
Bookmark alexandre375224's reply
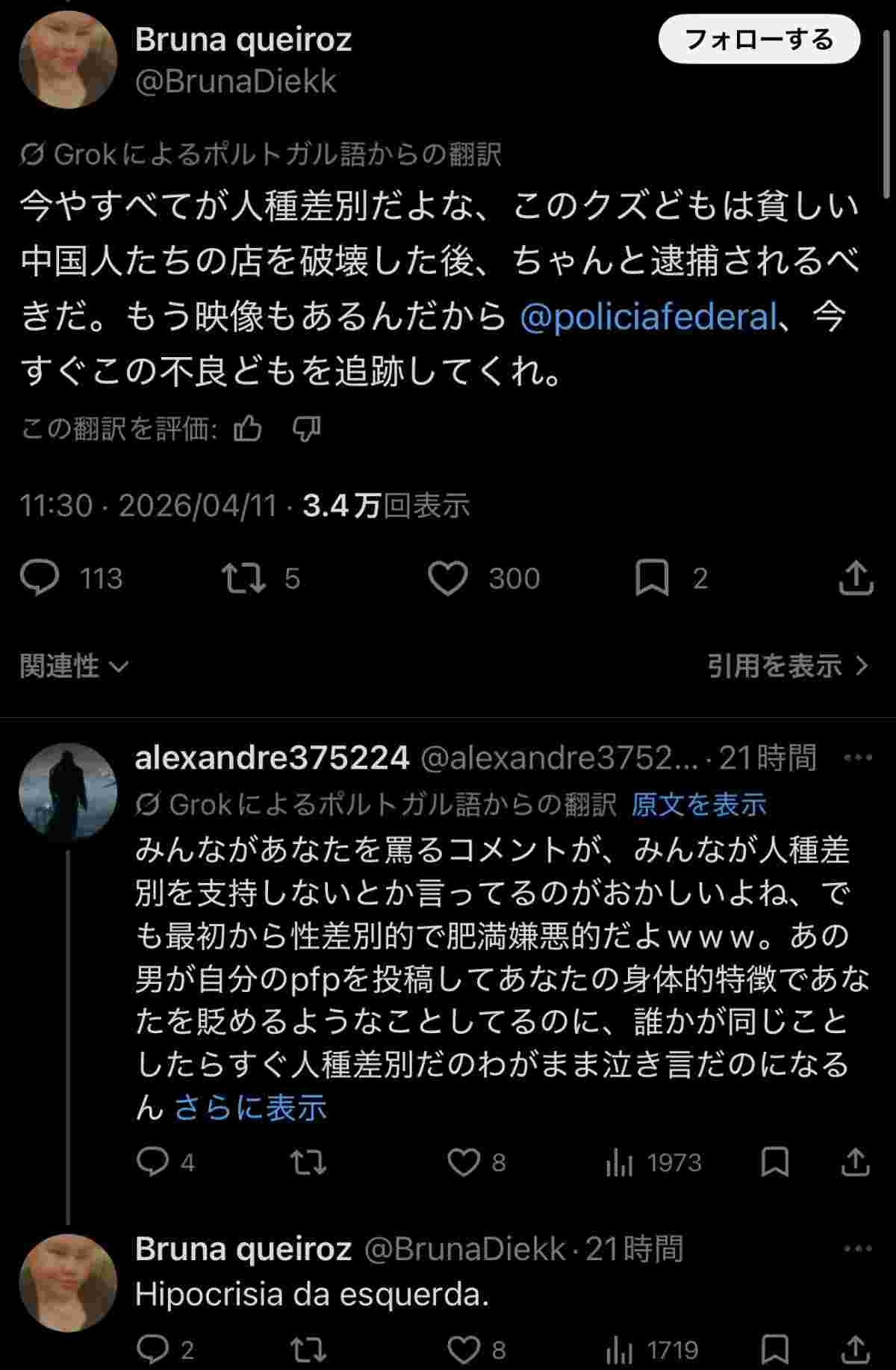point(774,1162)
